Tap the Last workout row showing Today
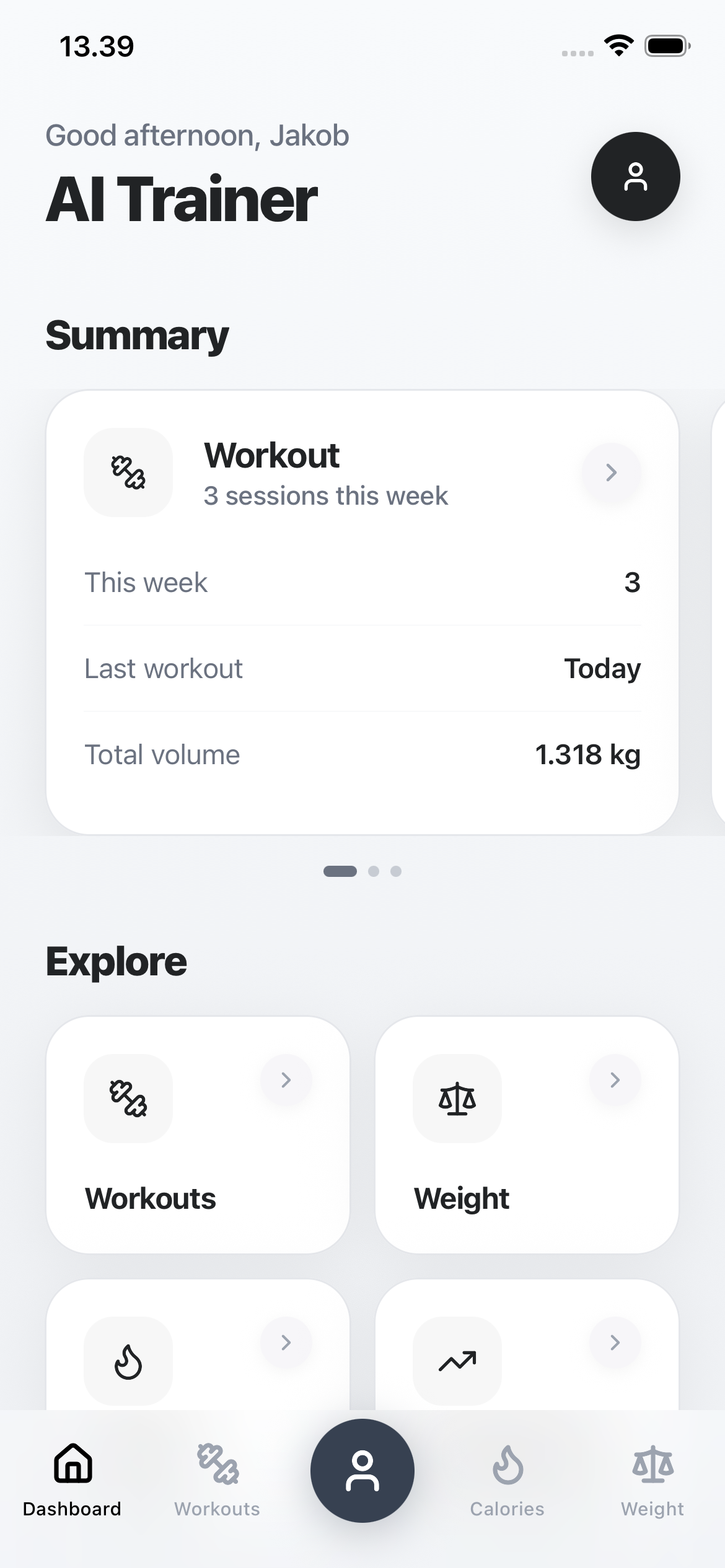Image resolution: width=725 pixels, height=1568 pixels. pos(362,668)
